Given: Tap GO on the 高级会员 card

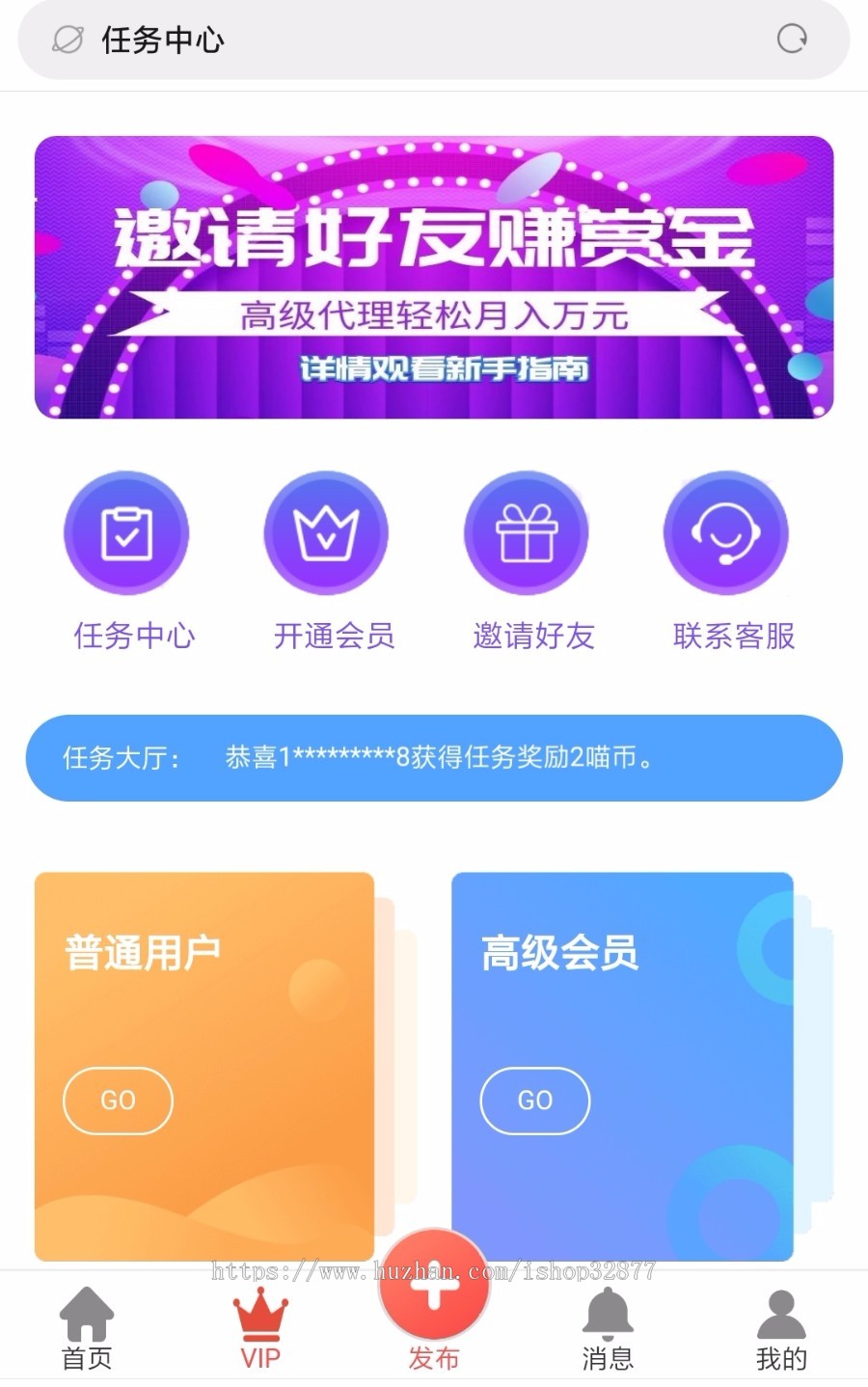Looking at the screenshot, I should tap(535, 1101).
